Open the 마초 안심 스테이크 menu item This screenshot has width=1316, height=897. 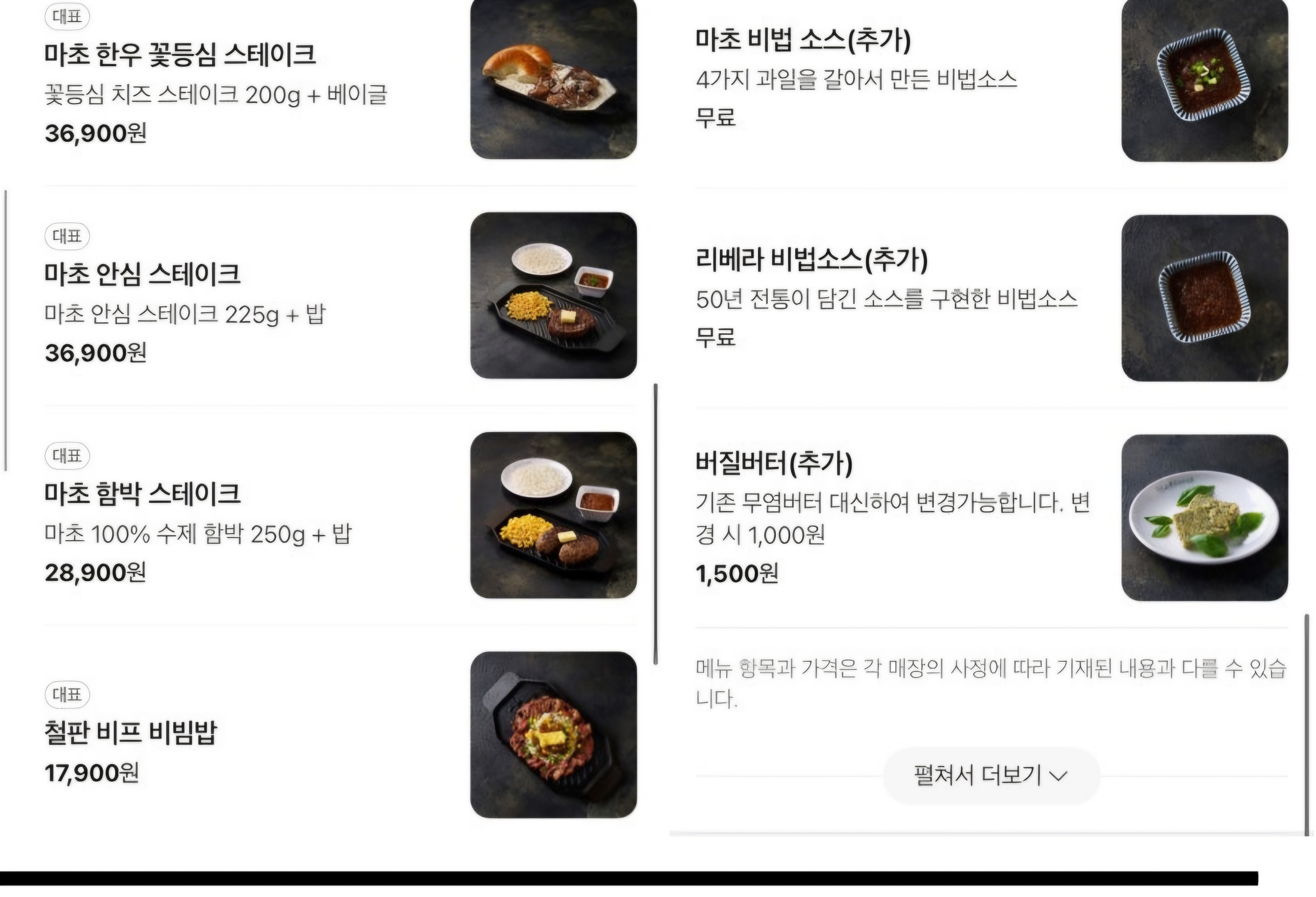[x=340, y=296]
